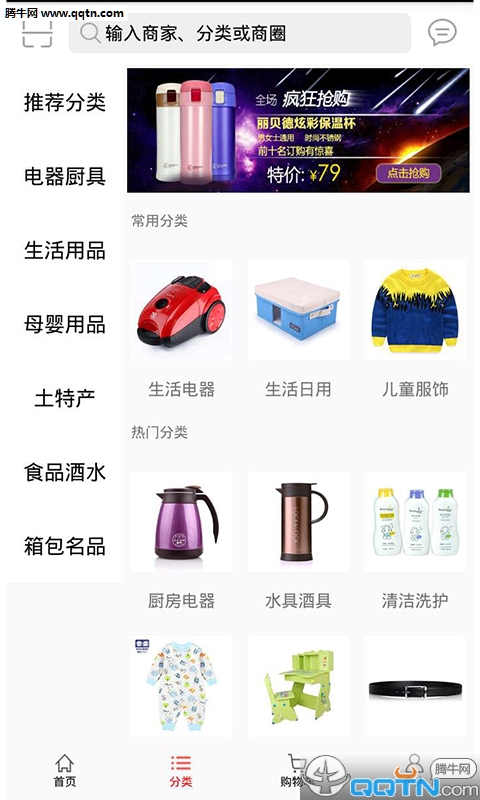480x800 pixels.
Task: Select 电器厨具 category
Action: [65, 177]
